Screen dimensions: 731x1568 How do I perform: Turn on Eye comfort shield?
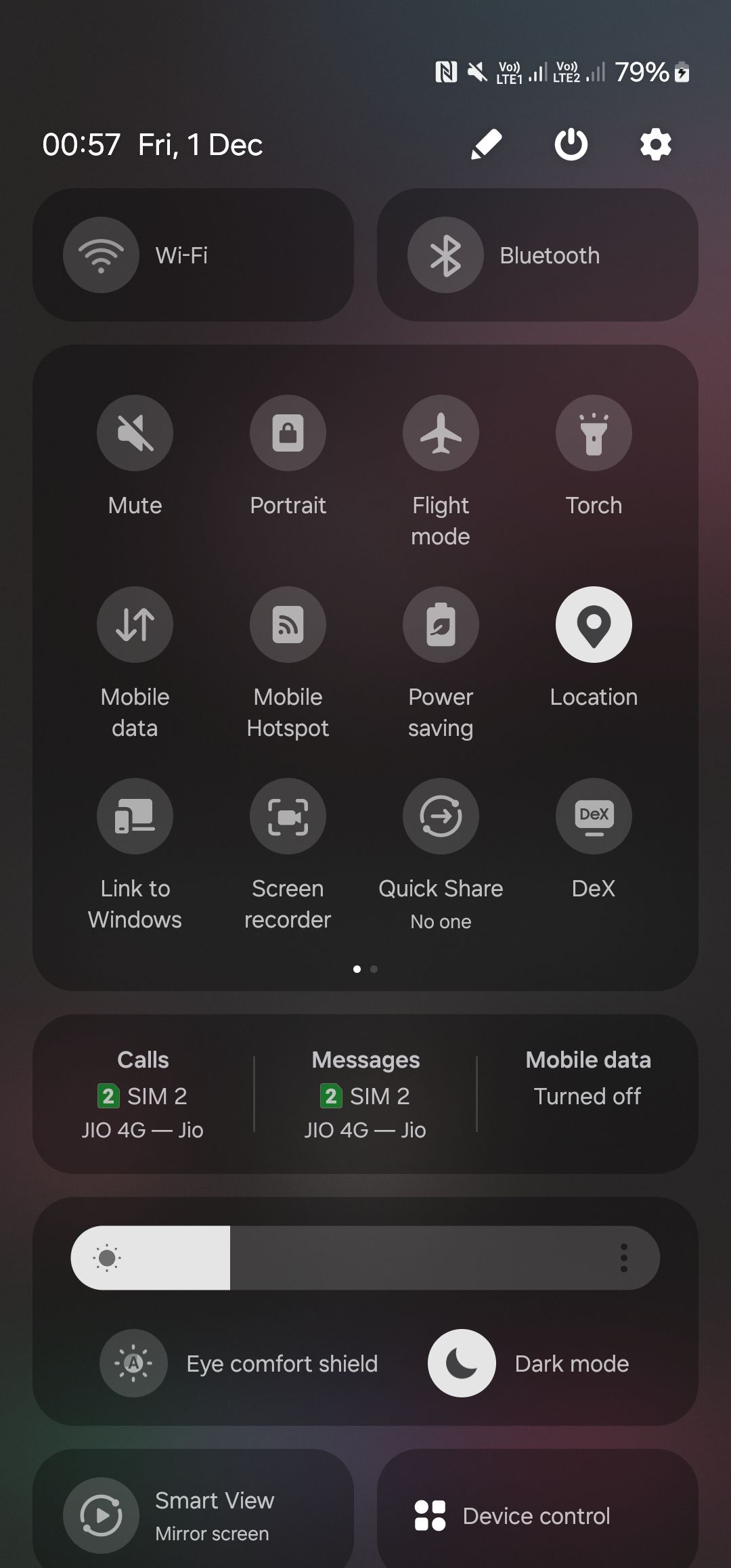tap(133, 1363)
